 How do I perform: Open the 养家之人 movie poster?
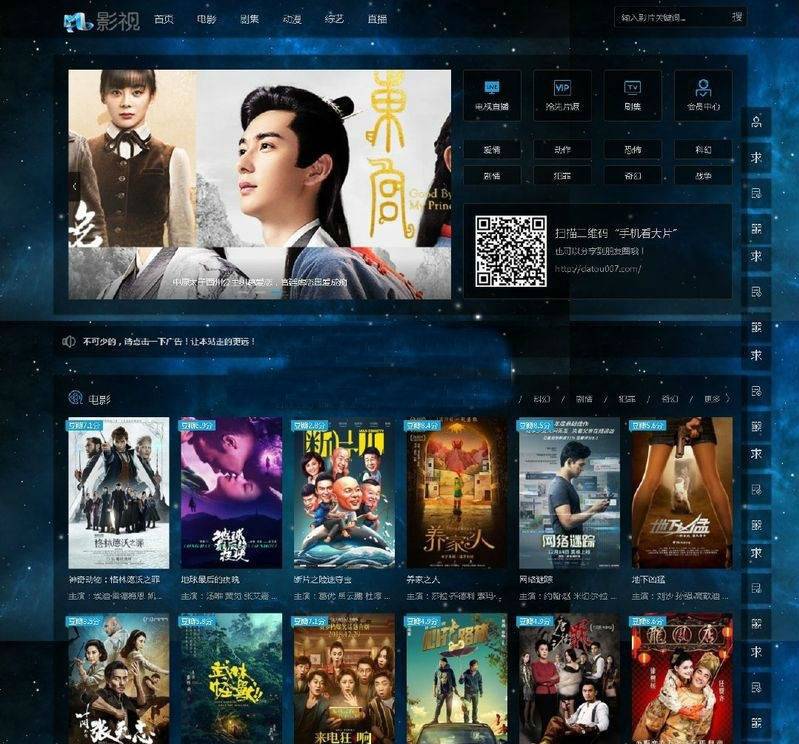[x=456, y=493]
